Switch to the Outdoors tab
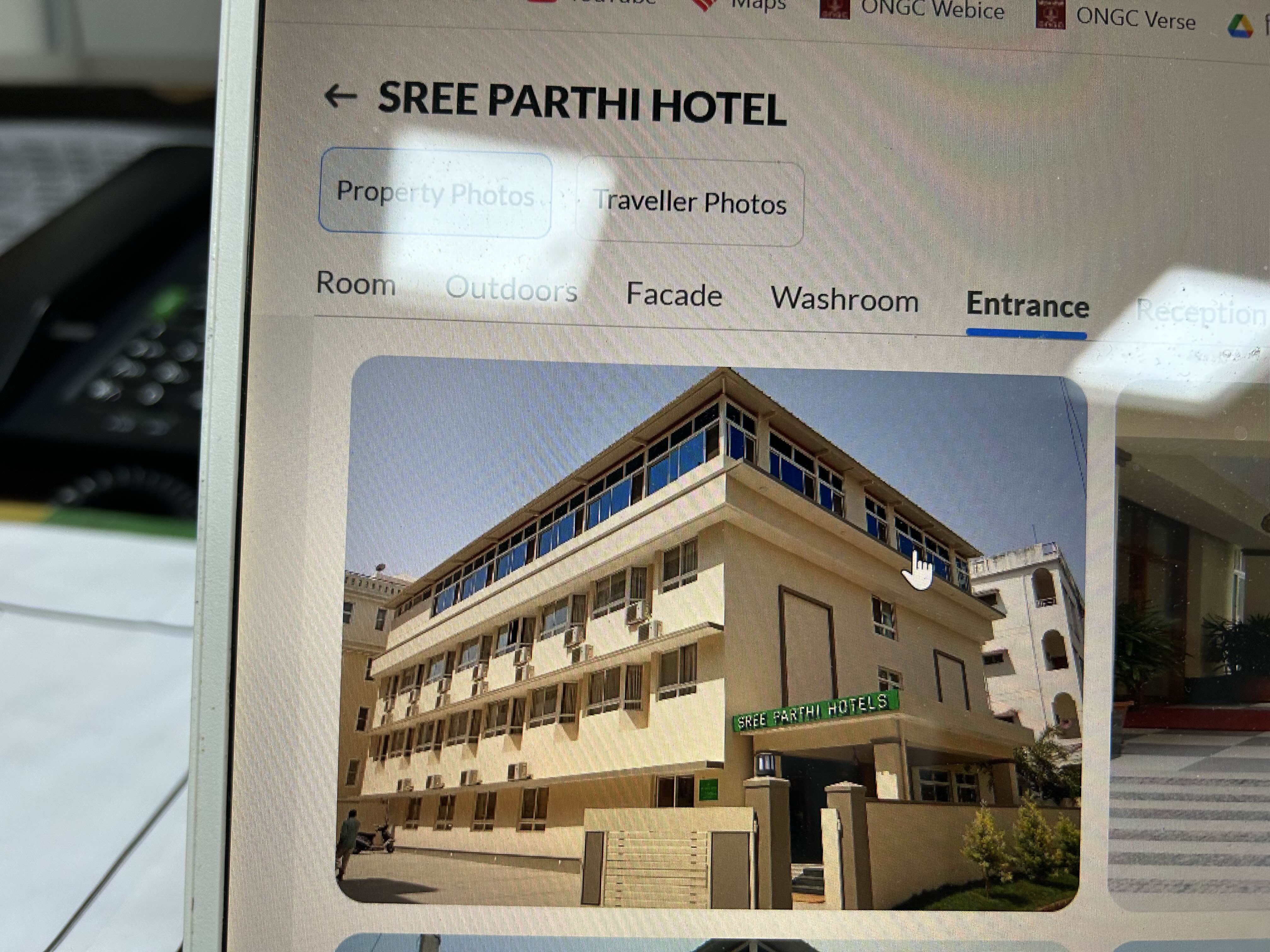1270x952 pixels. [x=511, y=289]
